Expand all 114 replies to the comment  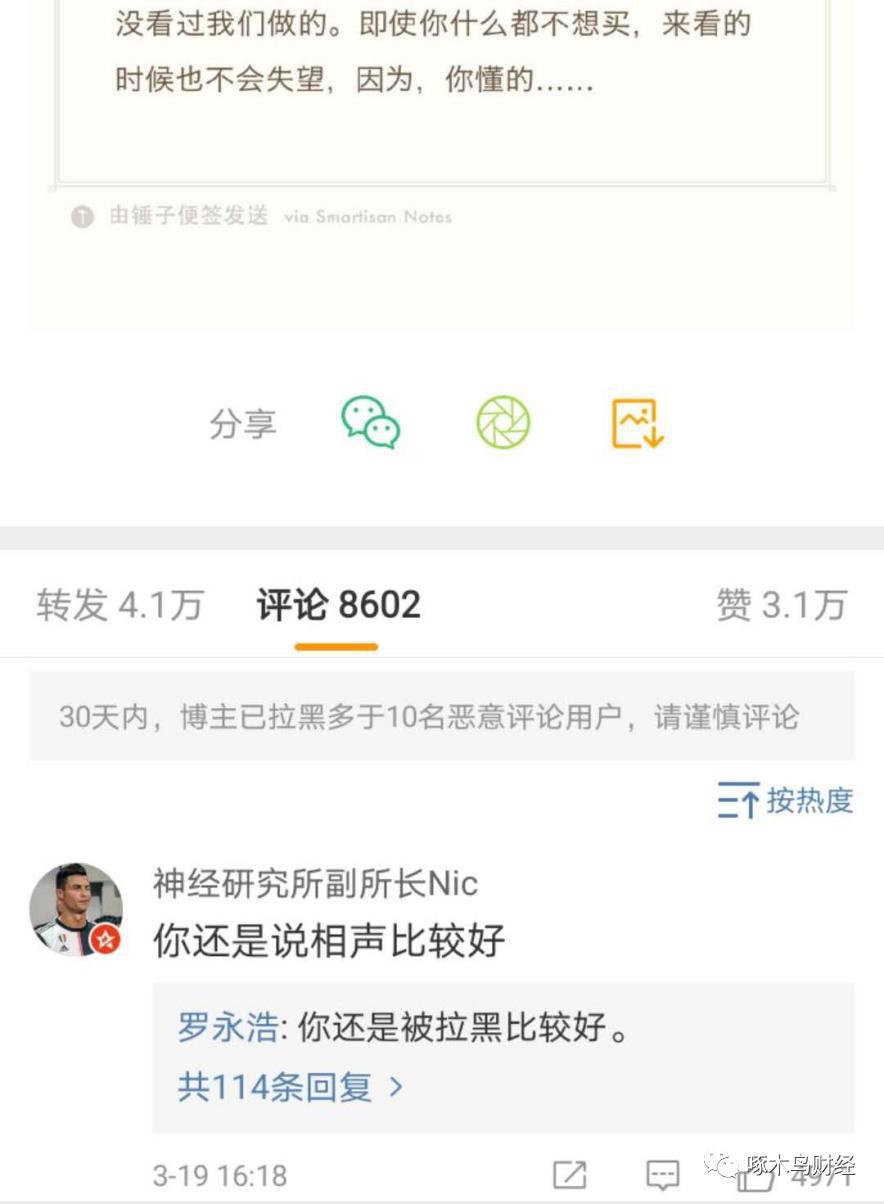tap(285, 1087)
